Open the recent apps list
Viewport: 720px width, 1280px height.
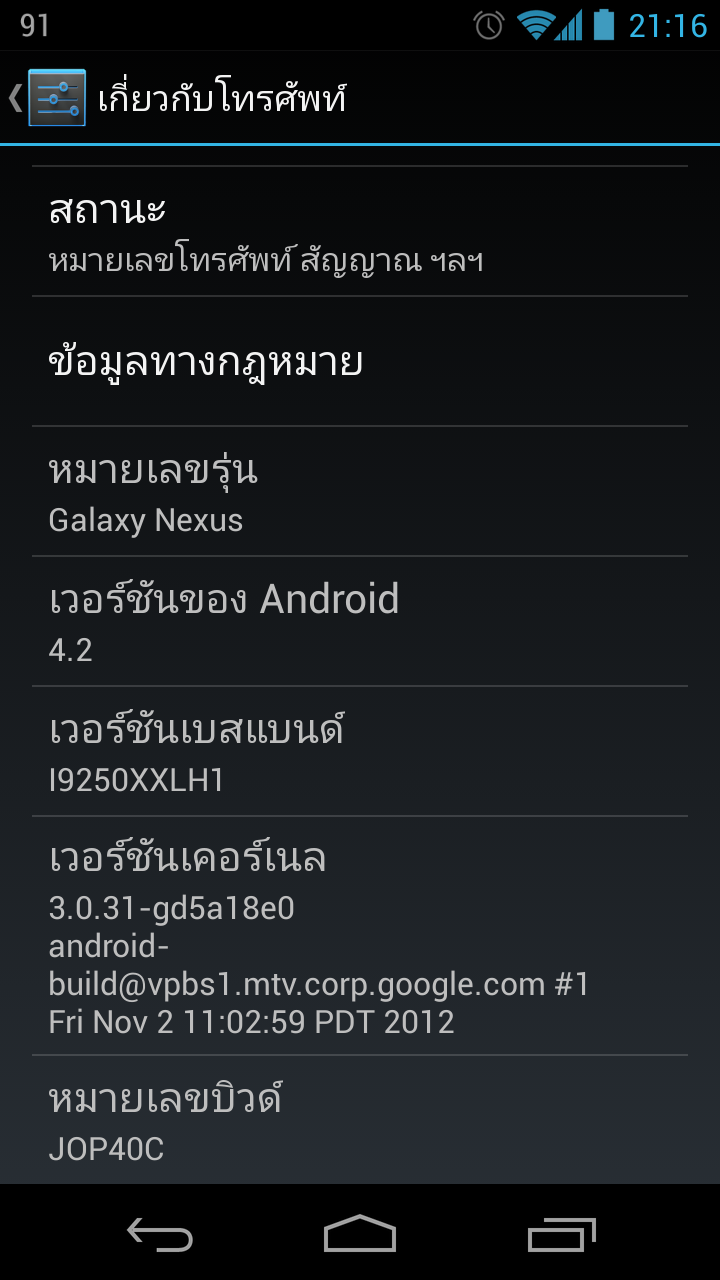click(x=561, y=1234)
